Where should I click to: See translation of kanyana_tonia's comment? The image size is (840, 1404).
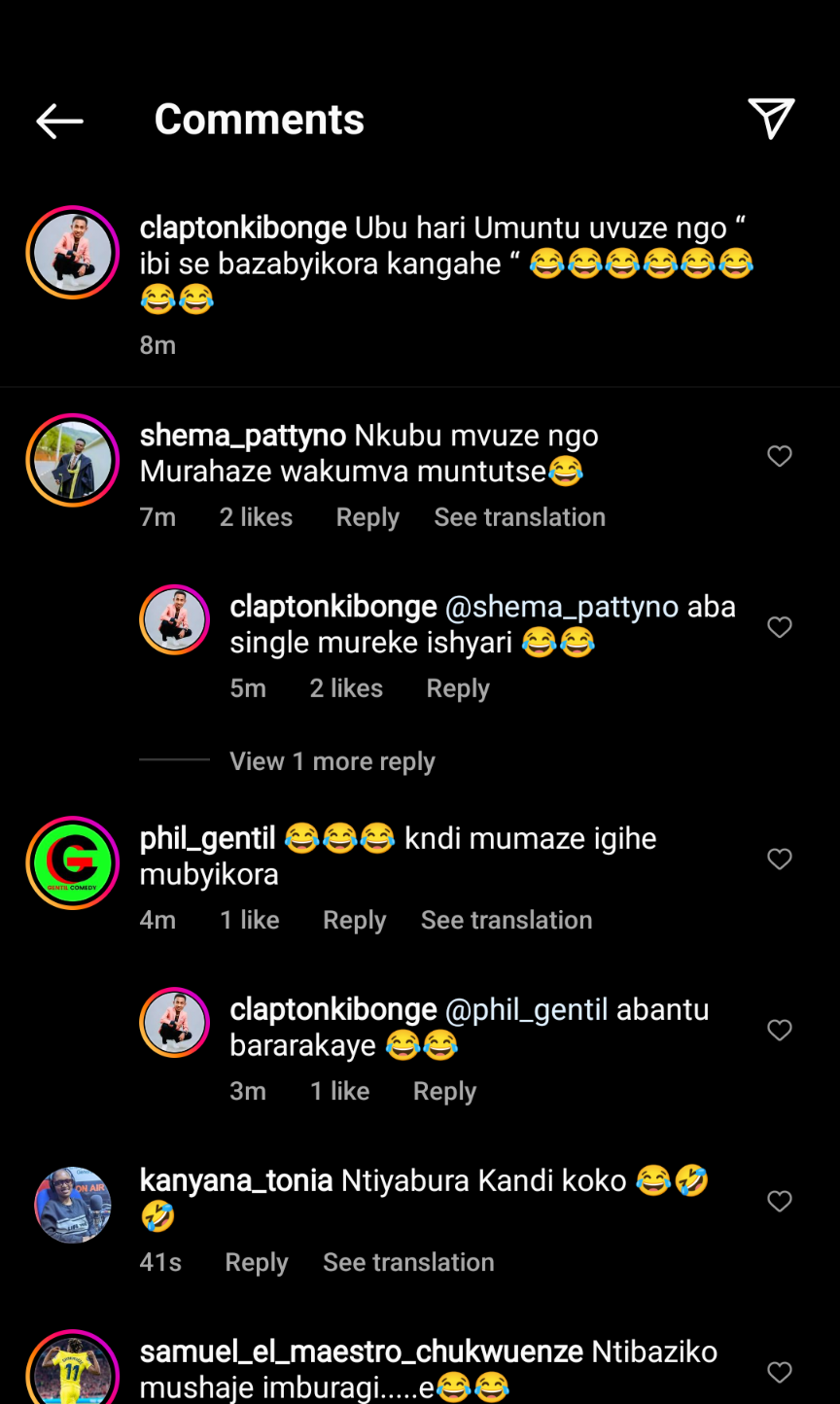click(x=408, y=1262)
